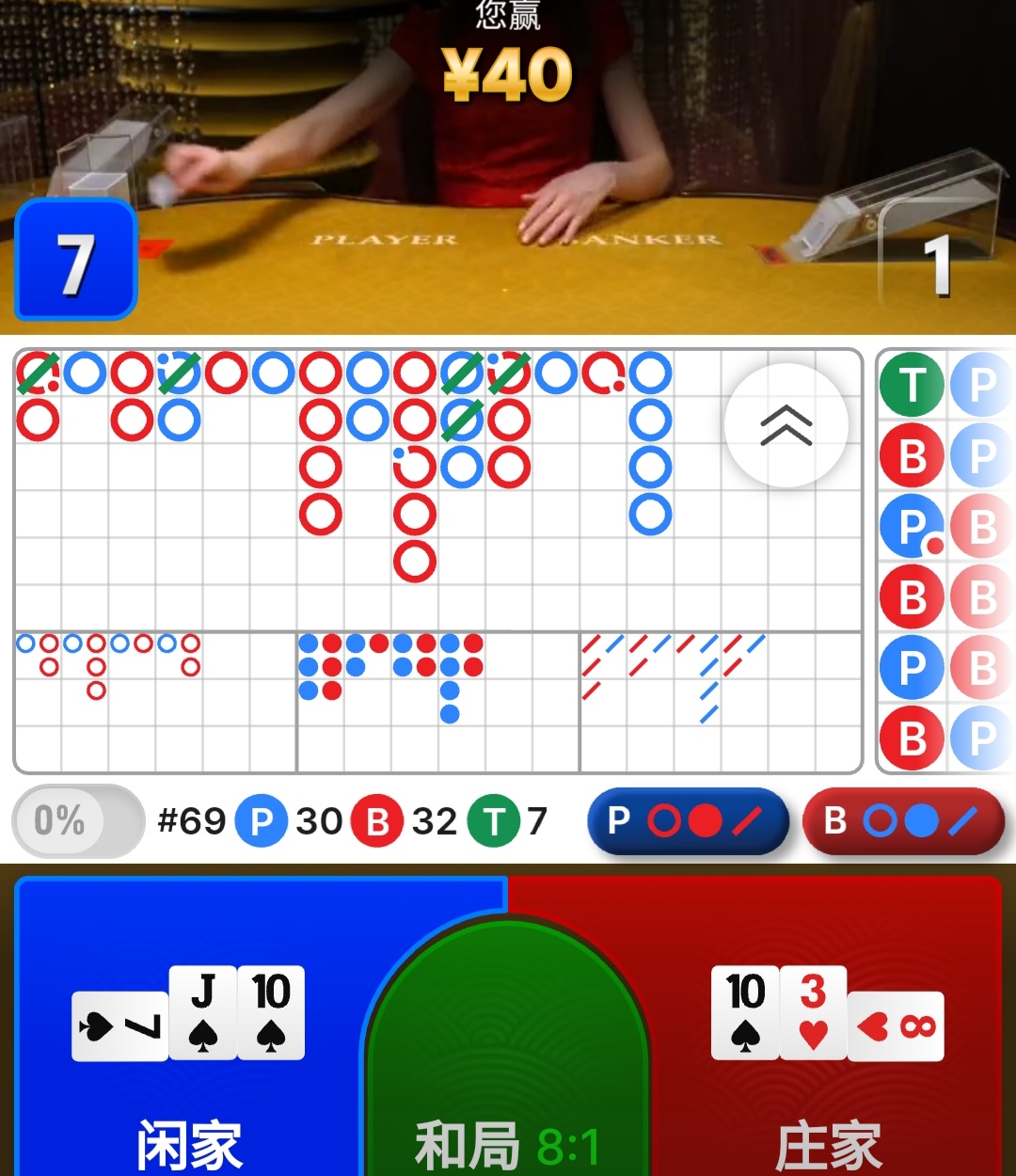Toggle the 0% statistics switch
Image resolution: width=1016 pixels, height=1176 pixels.
[78, 821]
